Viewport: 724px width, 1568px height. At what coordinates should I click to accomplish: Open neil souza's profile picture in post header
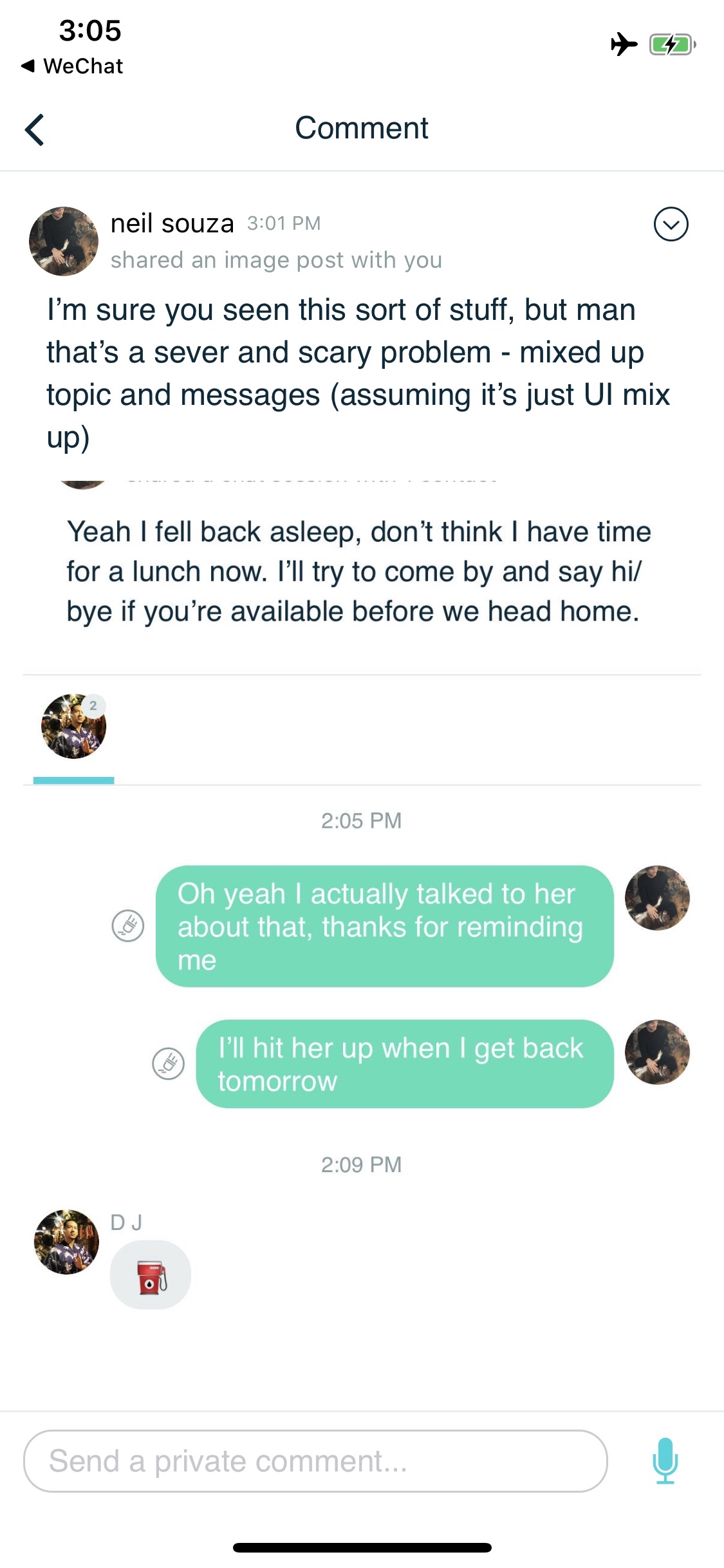point(63,241)
